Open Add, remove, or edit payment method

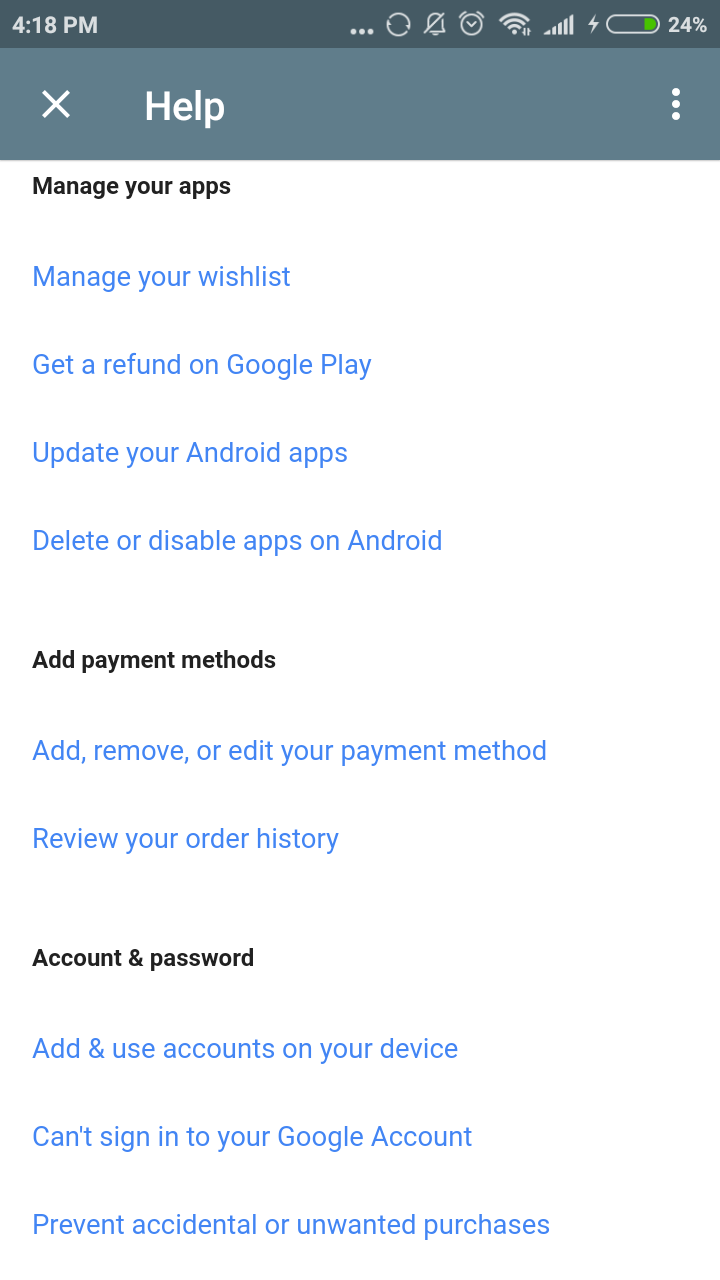coord(289,751)
